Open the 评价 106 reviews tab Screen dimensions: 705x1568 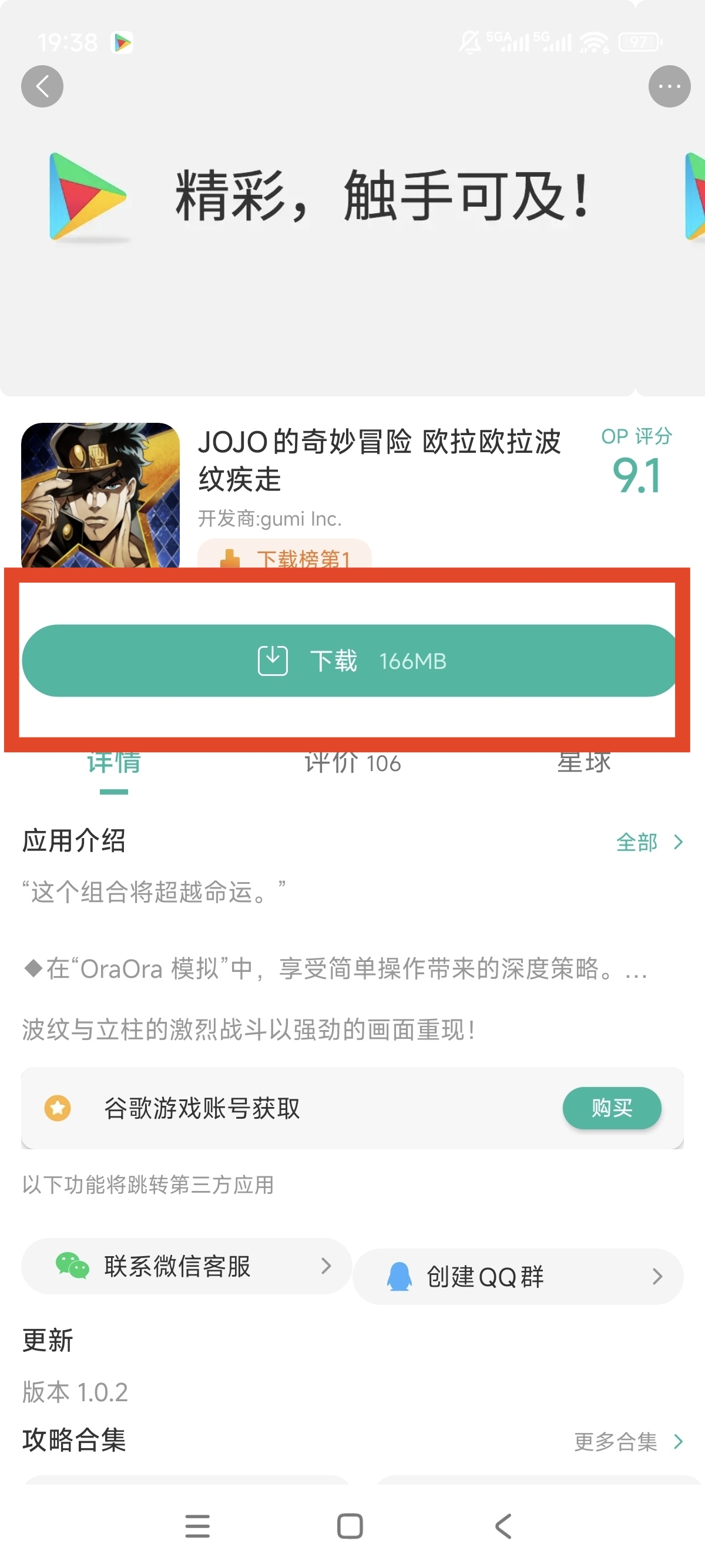pyautogui.click(x=352, y=763)
